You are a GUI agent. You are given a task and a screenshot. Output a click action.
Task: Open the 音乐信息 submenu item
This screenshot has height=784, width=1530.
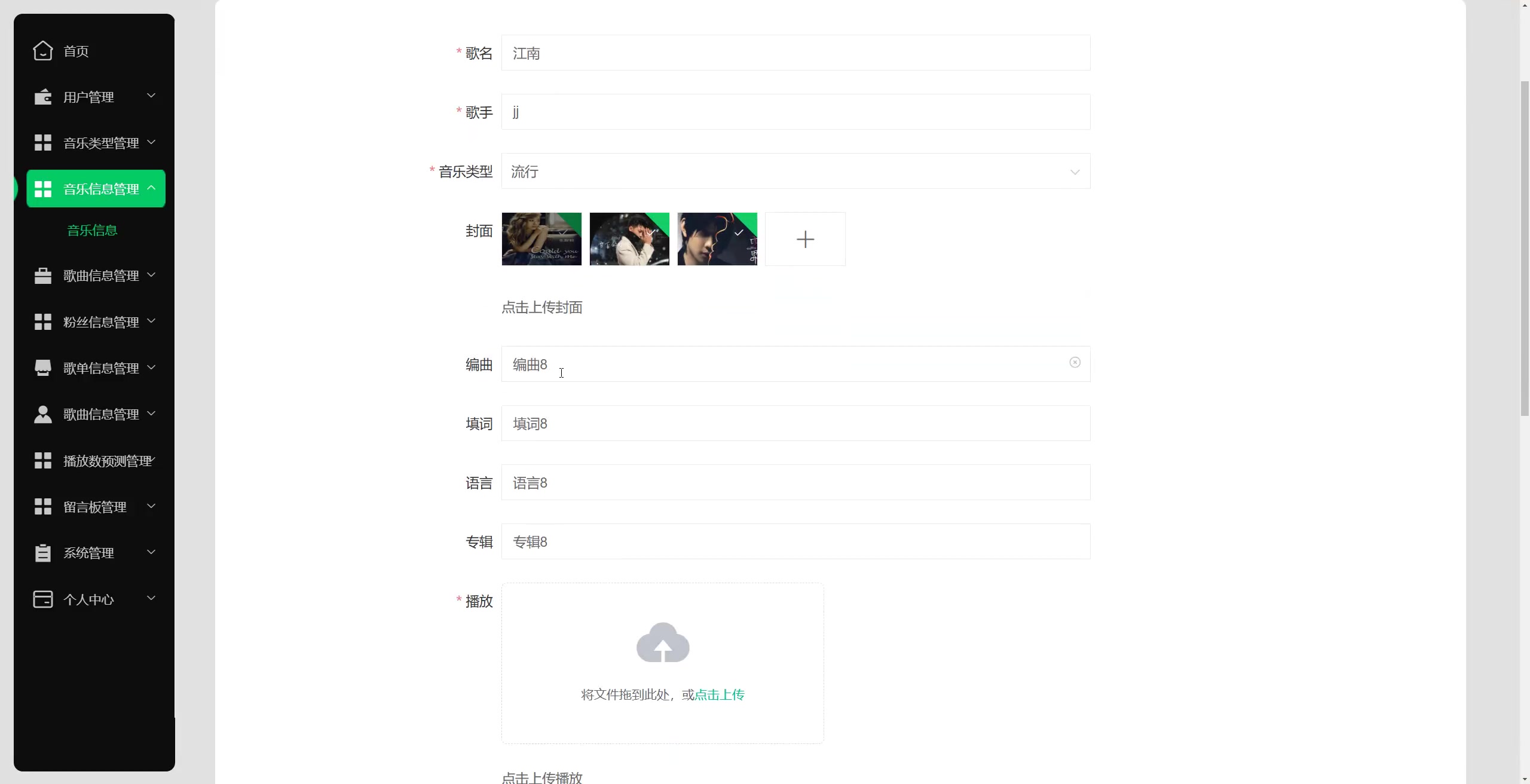click(x=92, y=230)
